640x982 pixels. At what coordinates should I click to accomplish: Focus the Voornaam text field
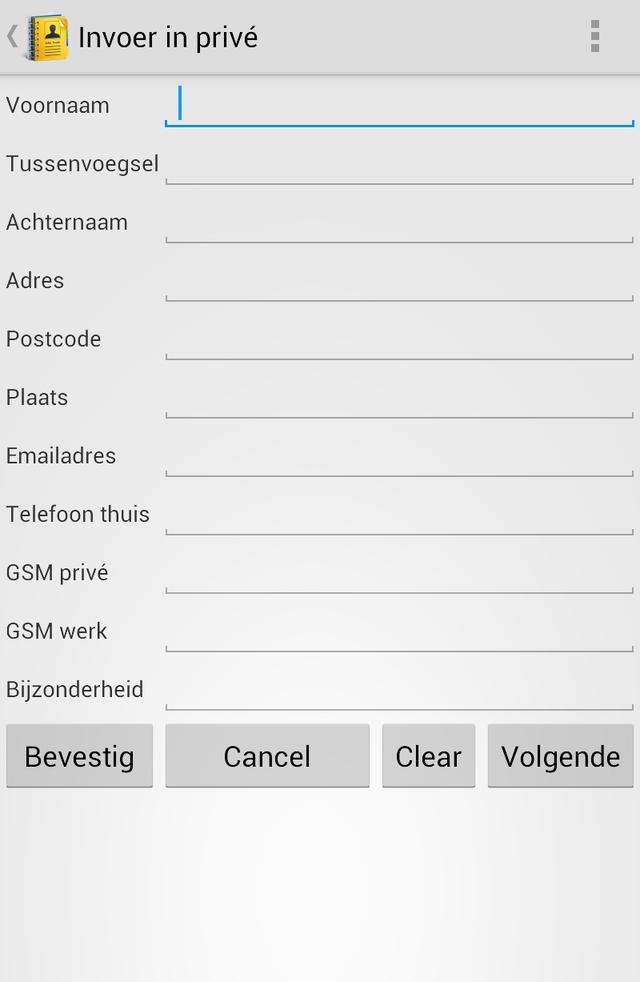click(x=399, y=105)
